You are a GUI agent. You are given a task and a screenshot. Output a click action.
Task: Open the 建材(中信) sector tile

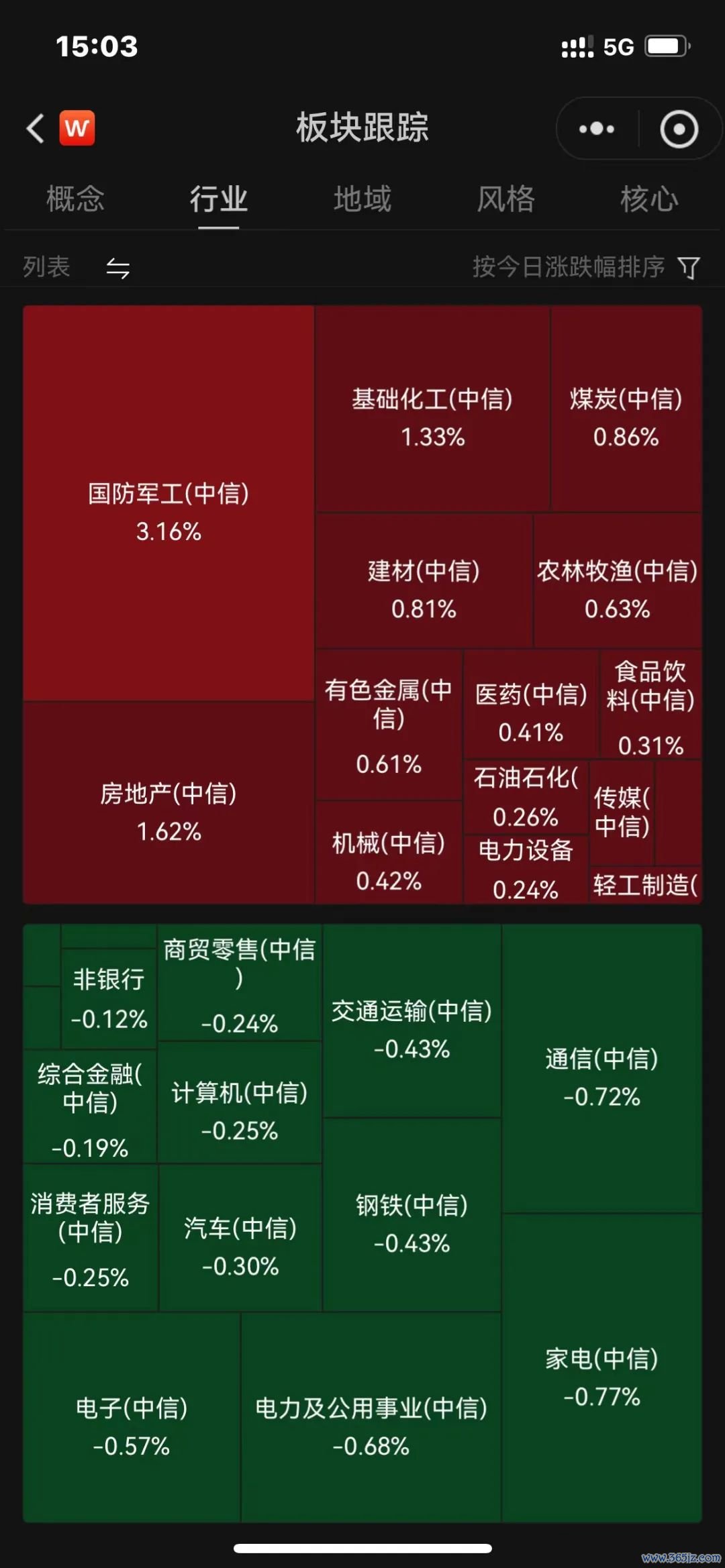[424, 581]
